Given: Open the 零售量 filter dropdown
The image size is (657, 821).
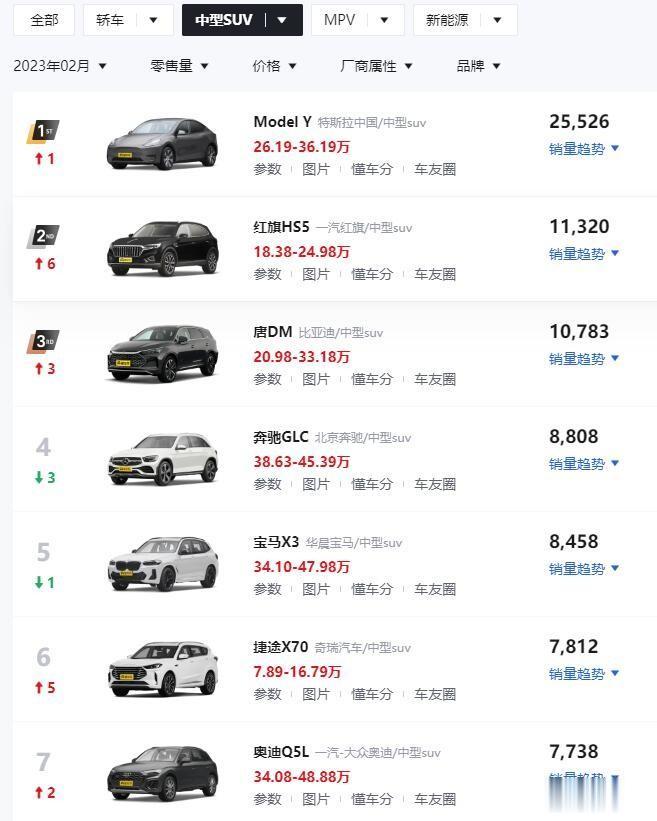Looking at the screenshot, I should [179, 66].
